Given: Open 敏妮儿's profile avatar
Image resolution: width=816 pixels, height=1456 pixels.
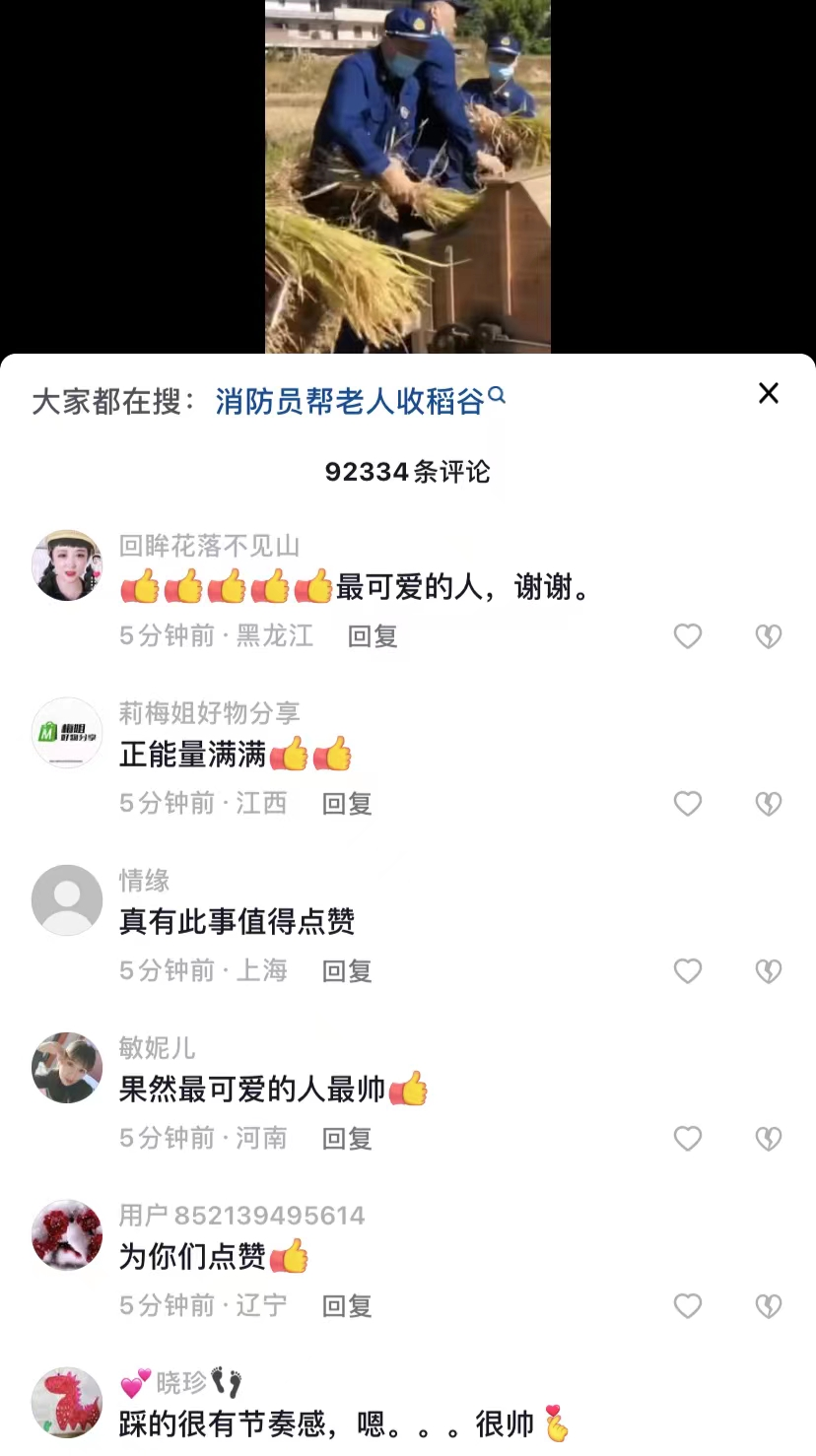Looking at the screenshot, I should coord(67,1068).
